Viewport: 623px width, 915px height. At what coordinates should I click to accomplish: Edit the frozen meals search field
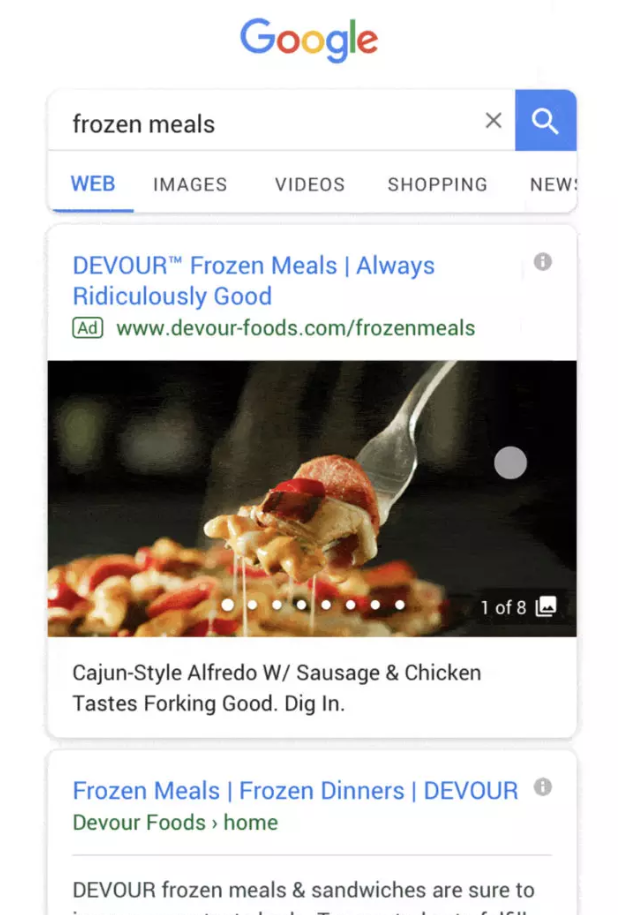coord(260,124)
